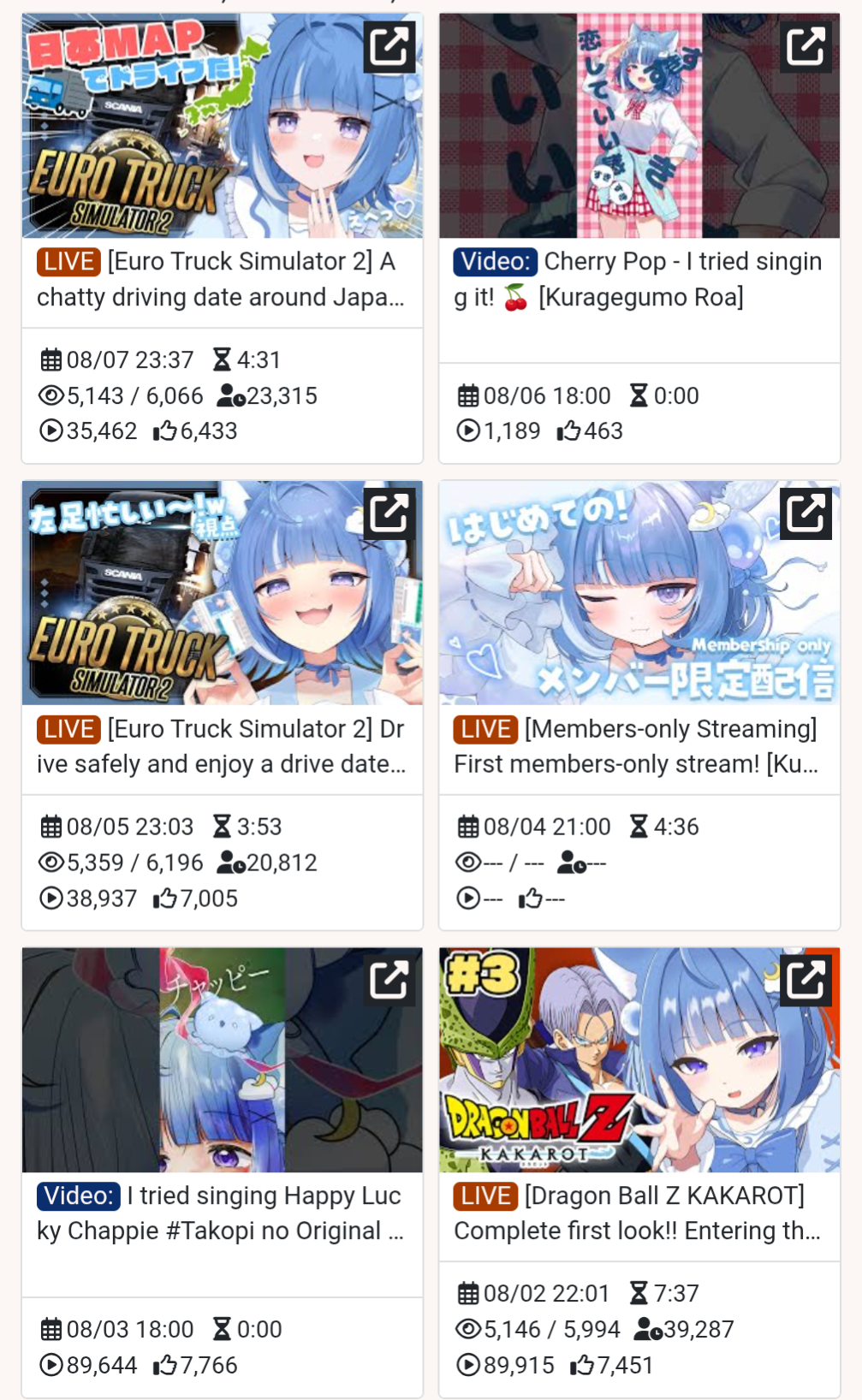Open external link for Dragon Ball Z stream
The image size is (862, 1400).
point(806,980)
